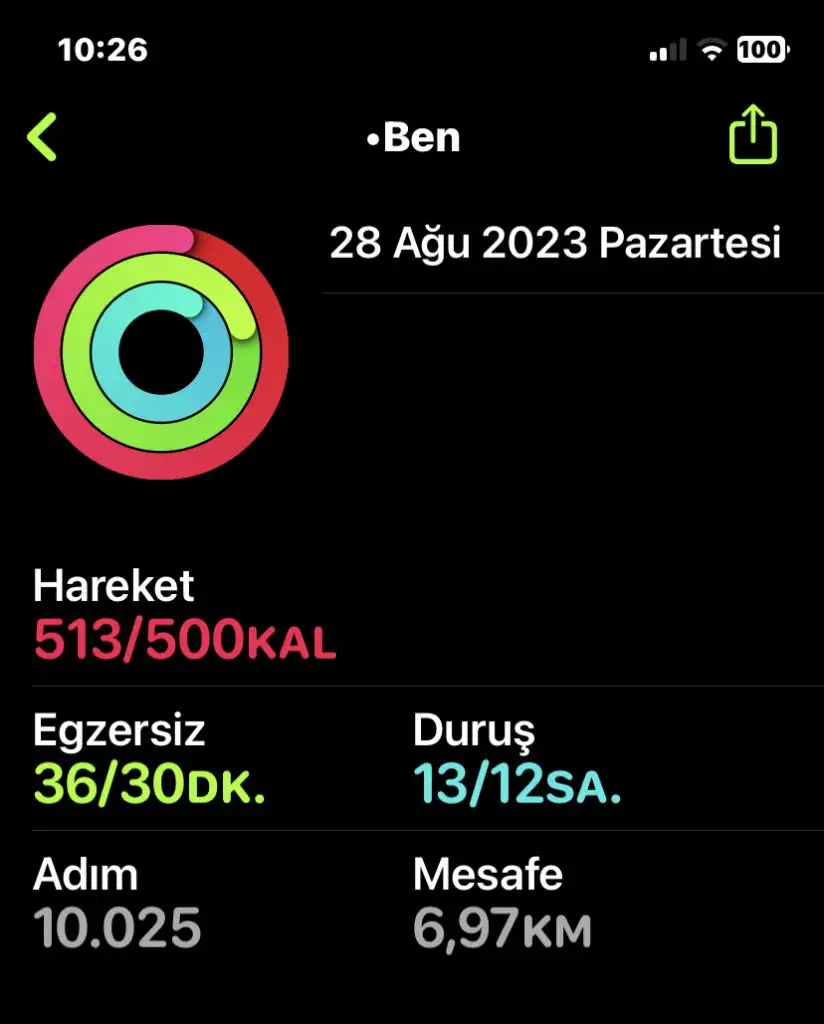Go back using the green arrow
Viewport: 824px width, 1024px height.
[42, 138]
